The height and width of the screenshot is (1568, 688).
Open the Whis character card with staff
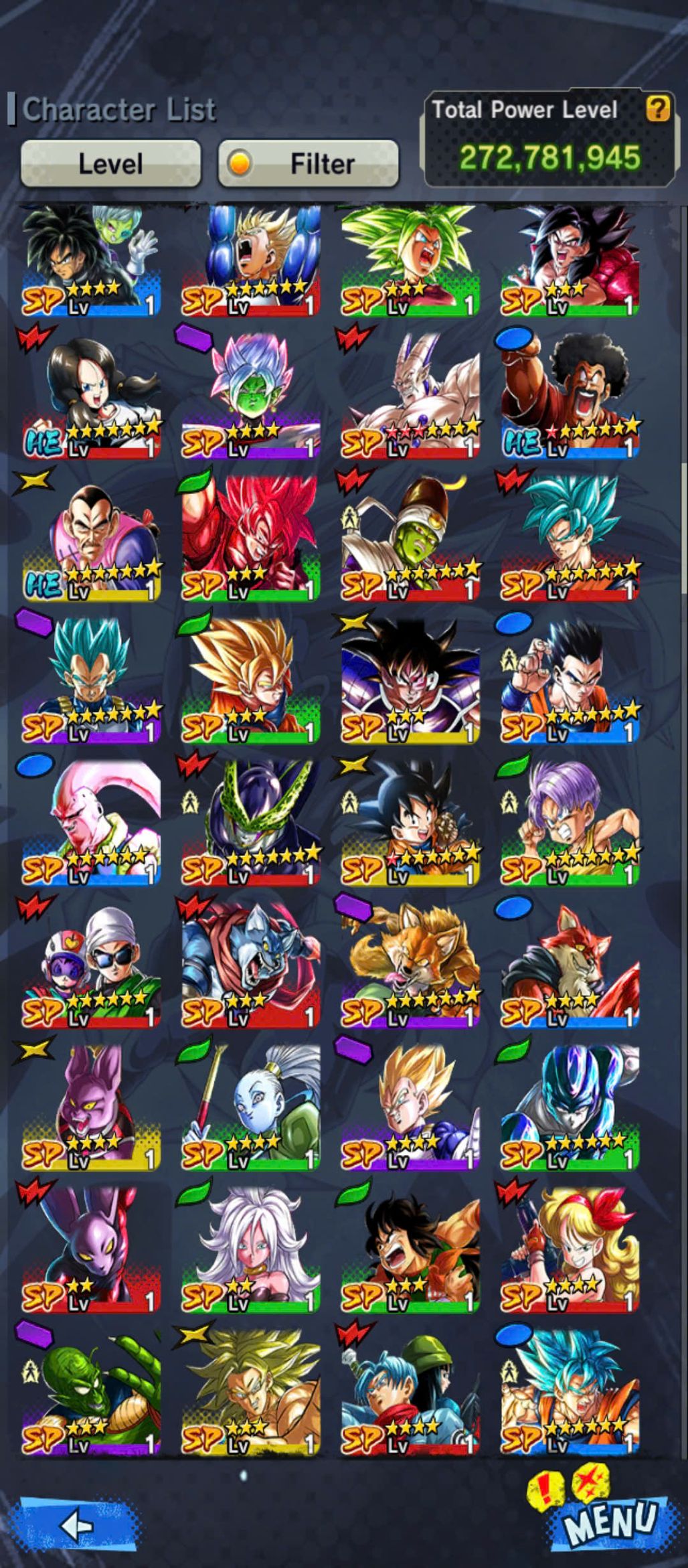coord(251,1106)
